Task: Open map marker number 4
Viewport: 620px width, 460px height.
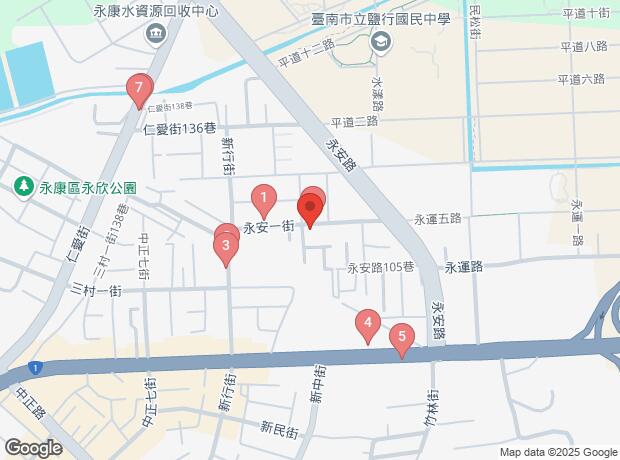Action: [x=369, y=323]
